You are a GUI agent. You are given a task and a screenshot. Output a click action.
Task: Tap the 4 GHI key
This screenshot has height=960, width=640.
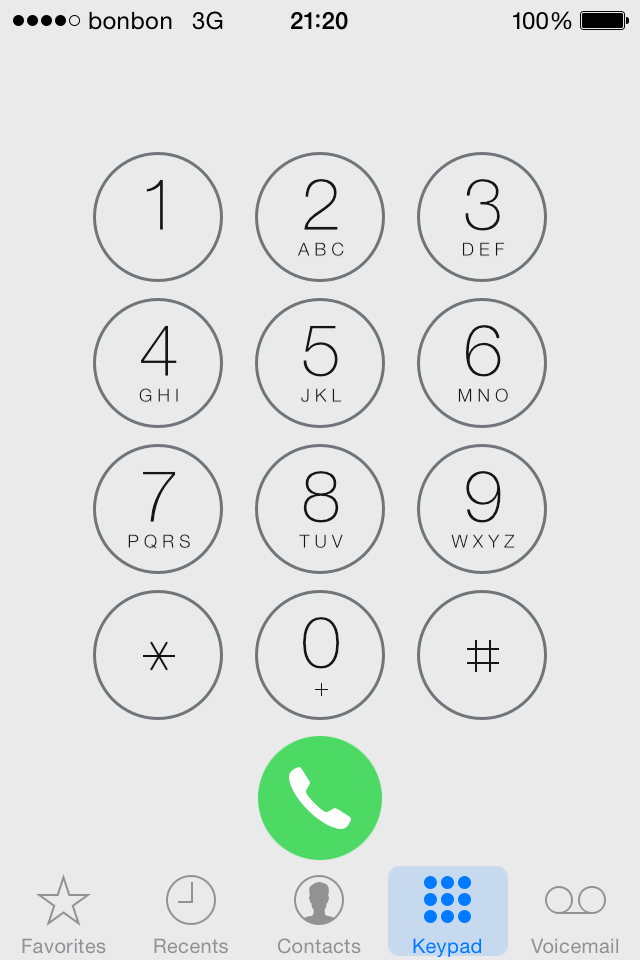(158, 363)
